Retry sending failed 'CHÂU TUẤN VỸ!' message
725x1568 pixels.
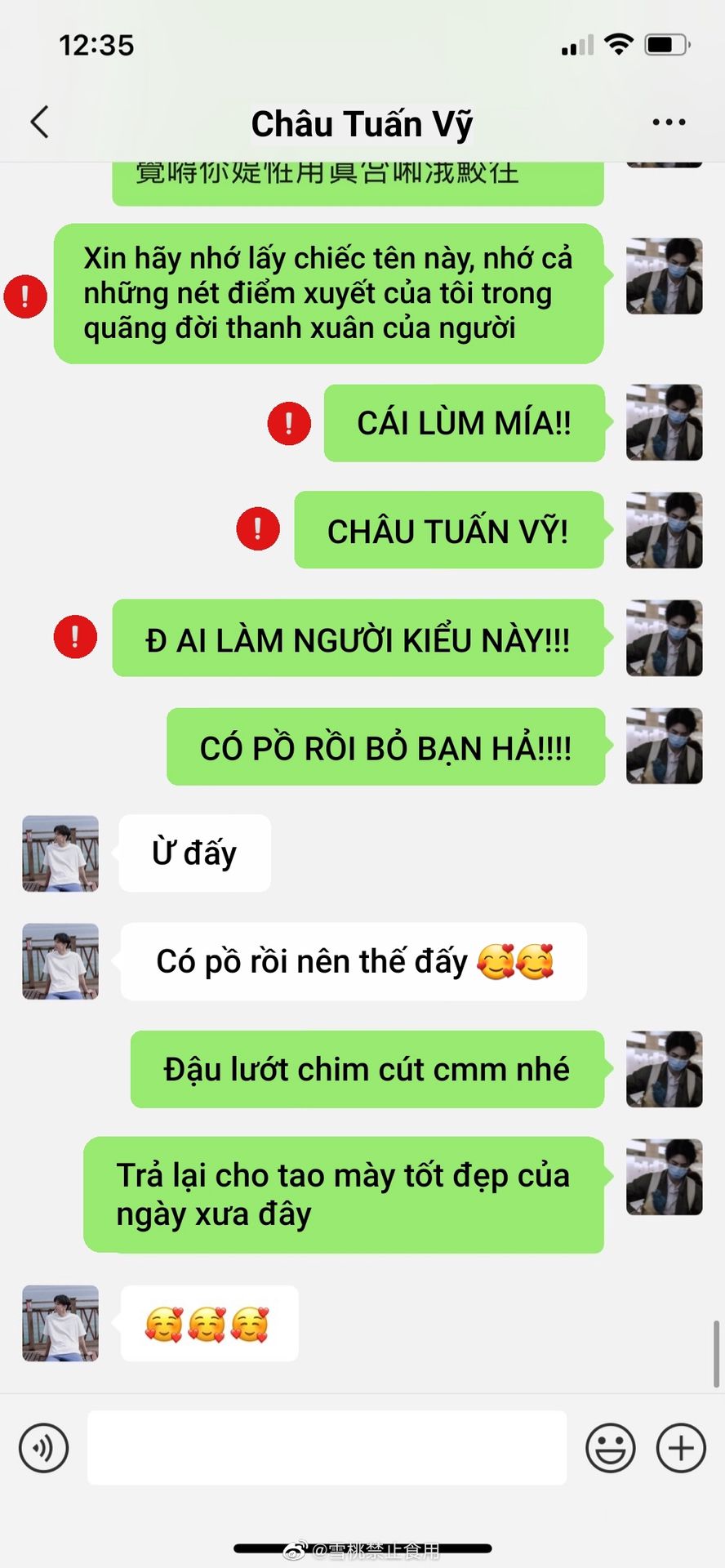pyautogui.click(x=258, y=528)
